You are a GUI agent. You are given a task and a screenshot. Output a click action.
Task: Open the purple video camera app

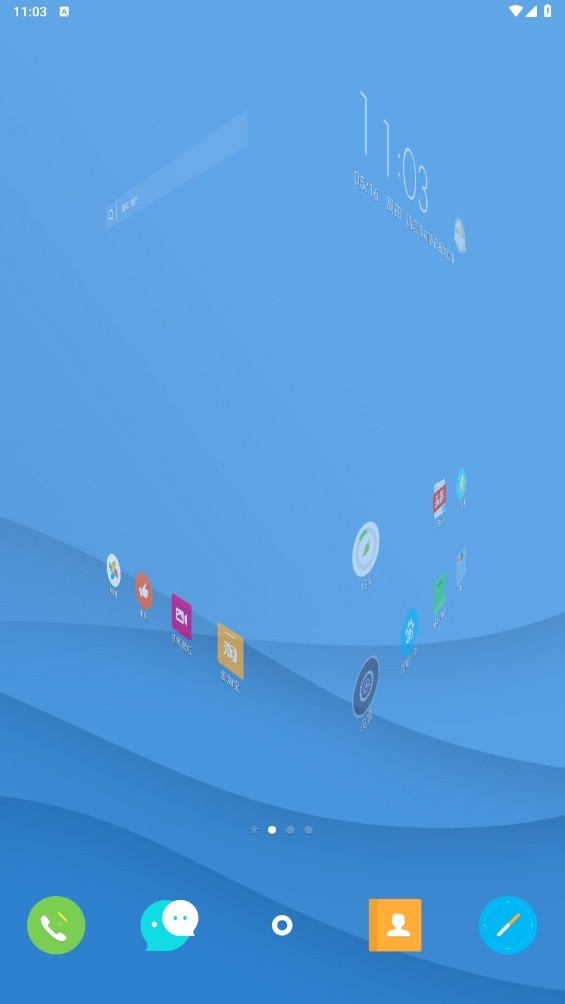[181, 617]
